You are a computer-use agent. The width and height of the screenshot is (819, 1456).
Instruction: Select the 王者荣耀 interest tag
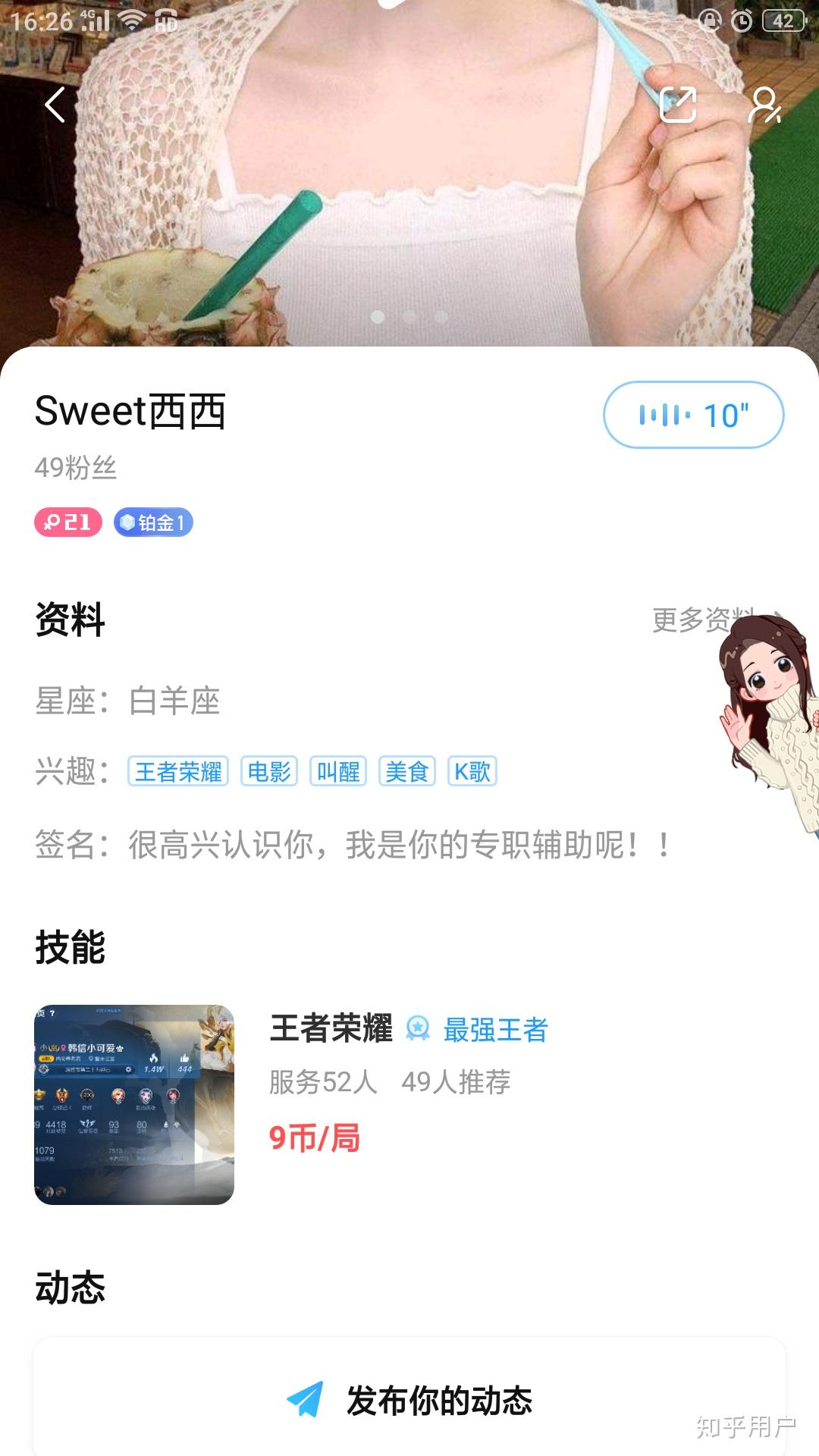[180, 772]
